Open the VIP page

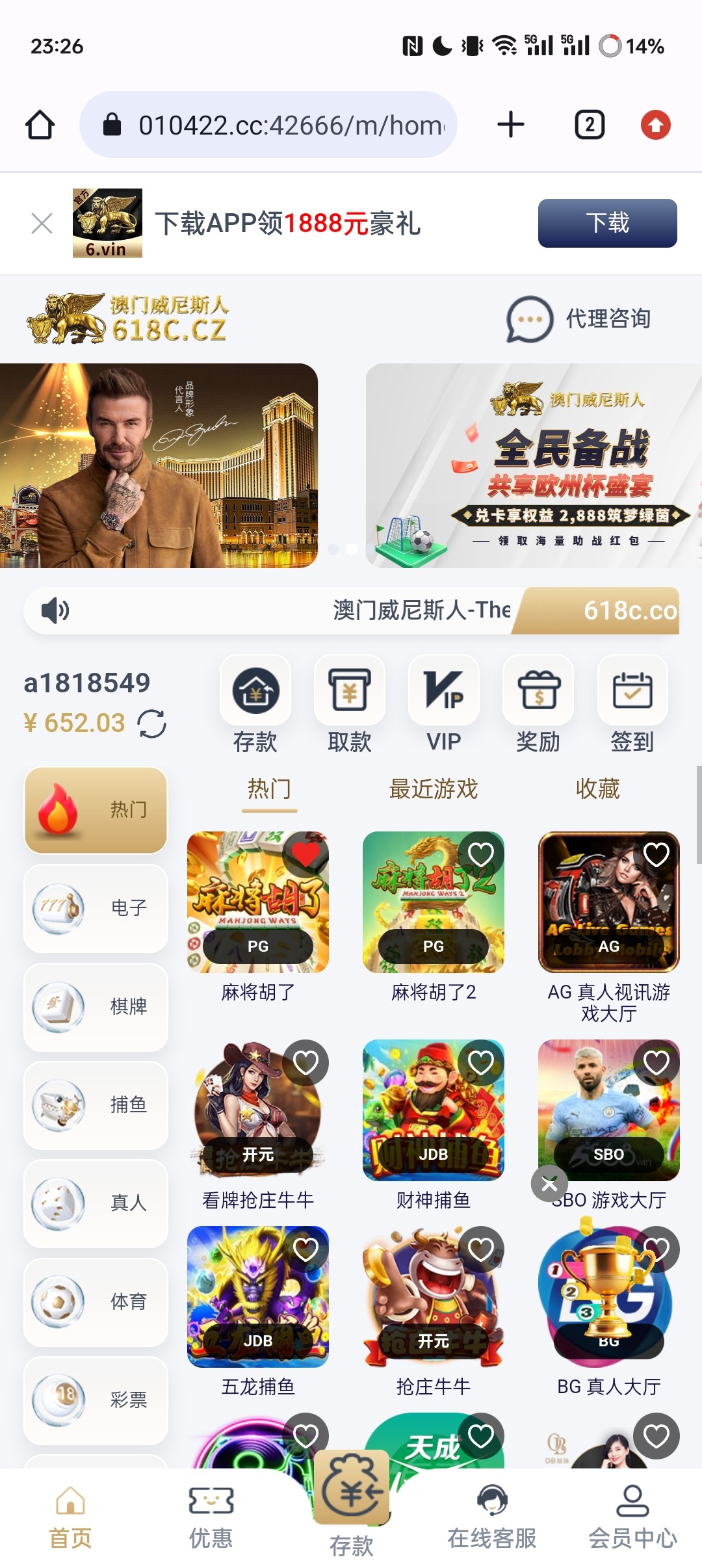coord(444,703)
